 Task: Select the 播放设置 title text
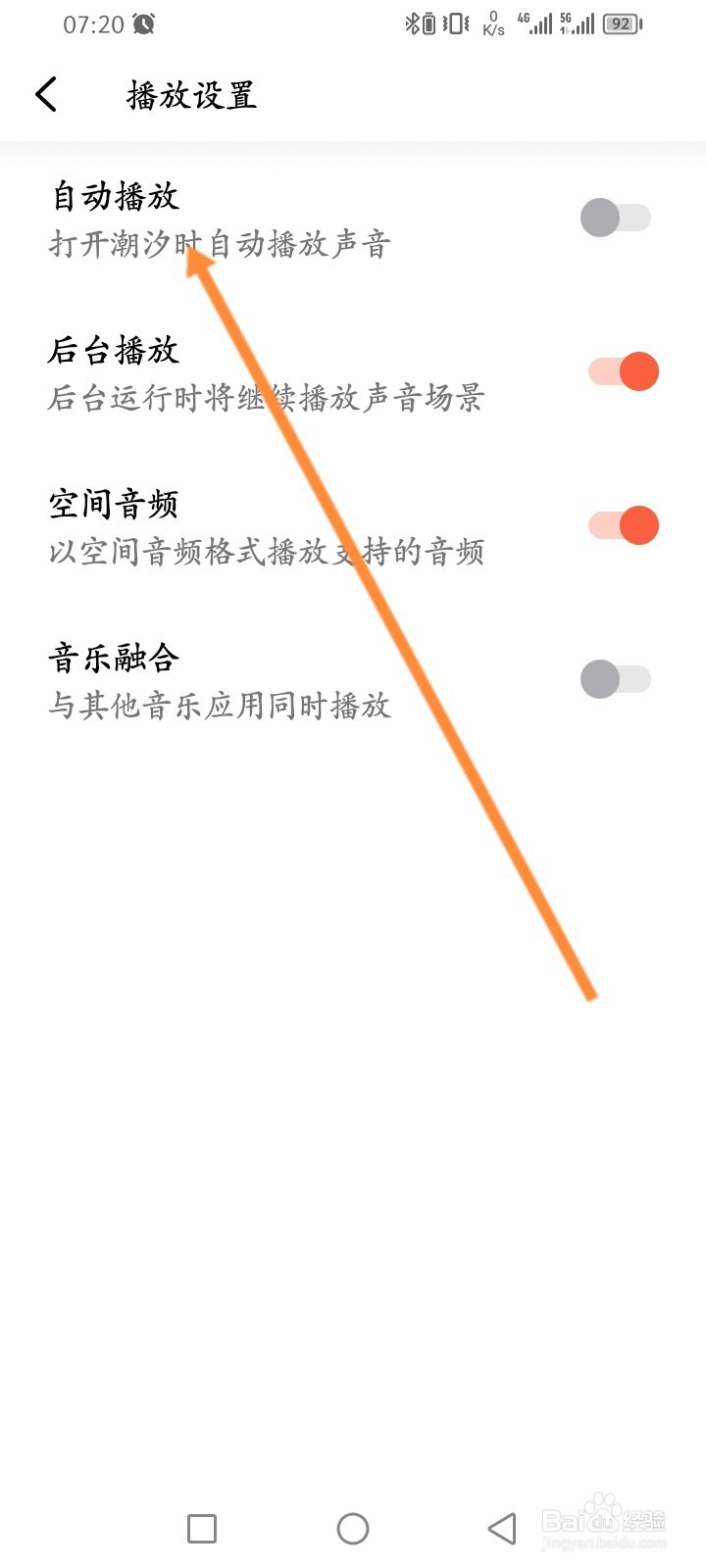188,95
